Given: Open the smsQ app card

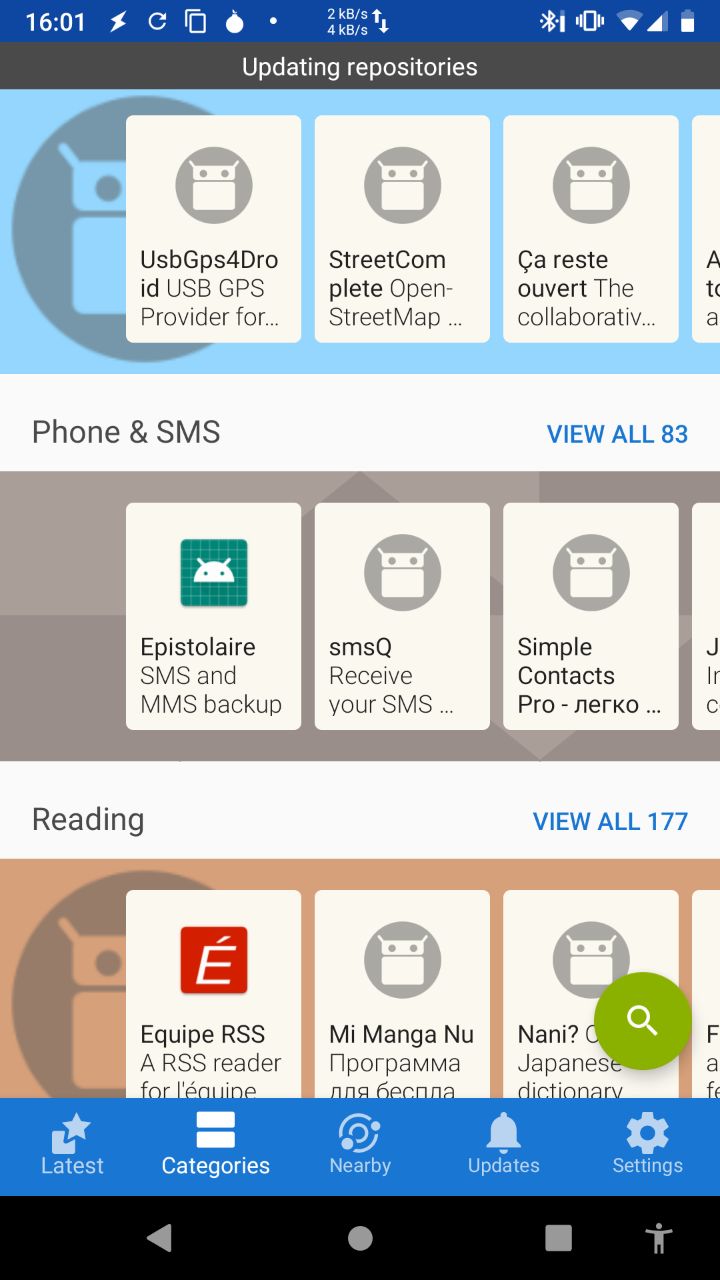Looking at the screenshot, I should point(402,616).
